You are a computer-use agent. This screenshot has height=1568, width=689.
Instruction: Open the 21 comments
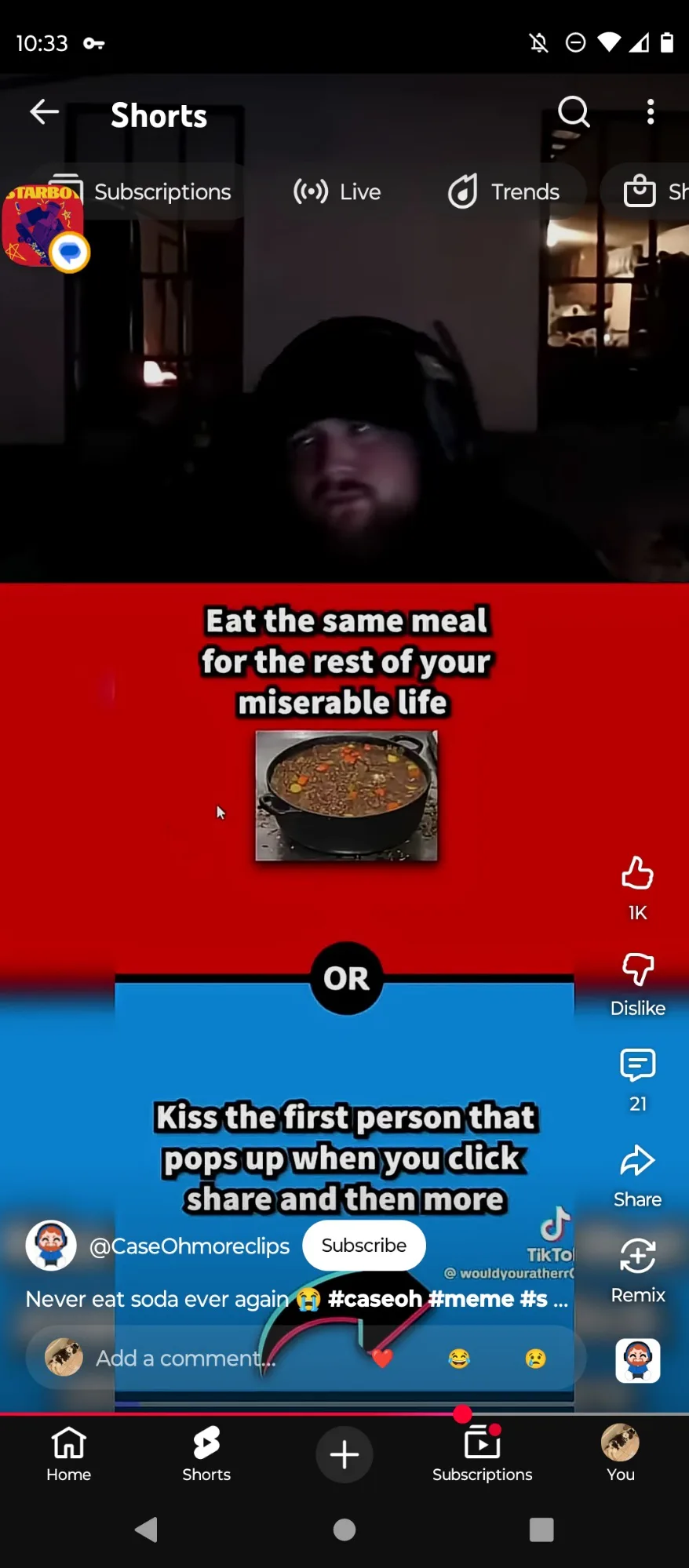(638, 1080)
